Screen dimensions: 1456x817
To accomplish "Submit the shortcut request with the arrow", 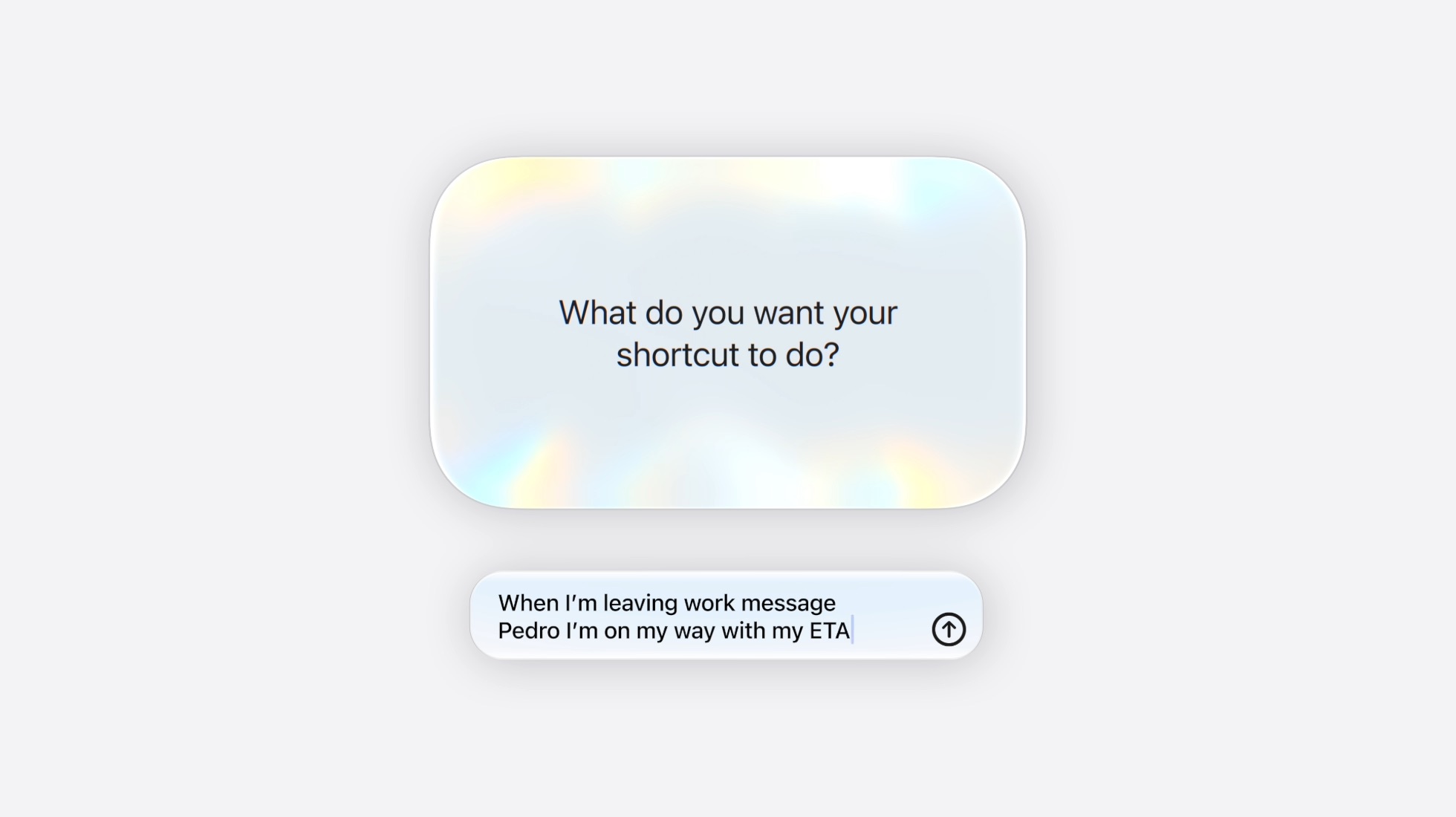I will point(949,629).
